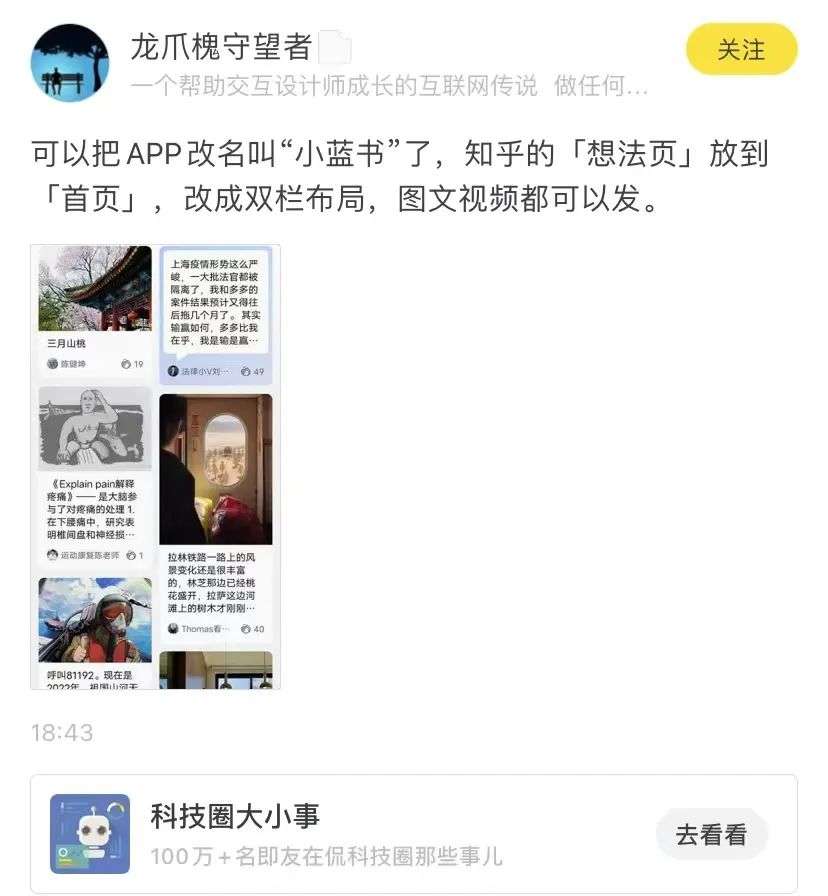Open 龙爪槐守望者's profile avatar

tap(70, 63)
